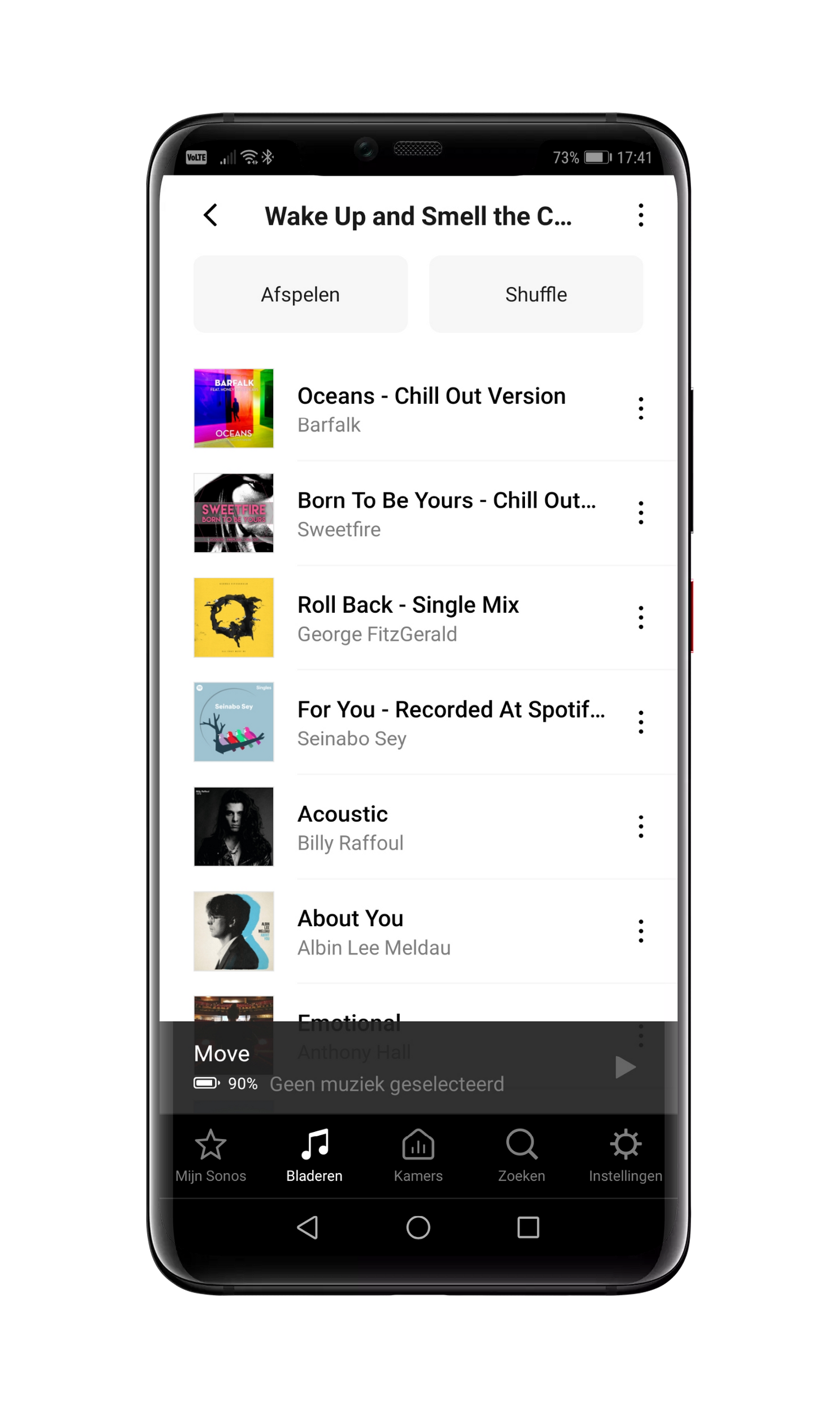The width and height of the screenshot is (840, 1408).
Task: Tap Afspelen to play the playlist
Action: click(300, 294)
